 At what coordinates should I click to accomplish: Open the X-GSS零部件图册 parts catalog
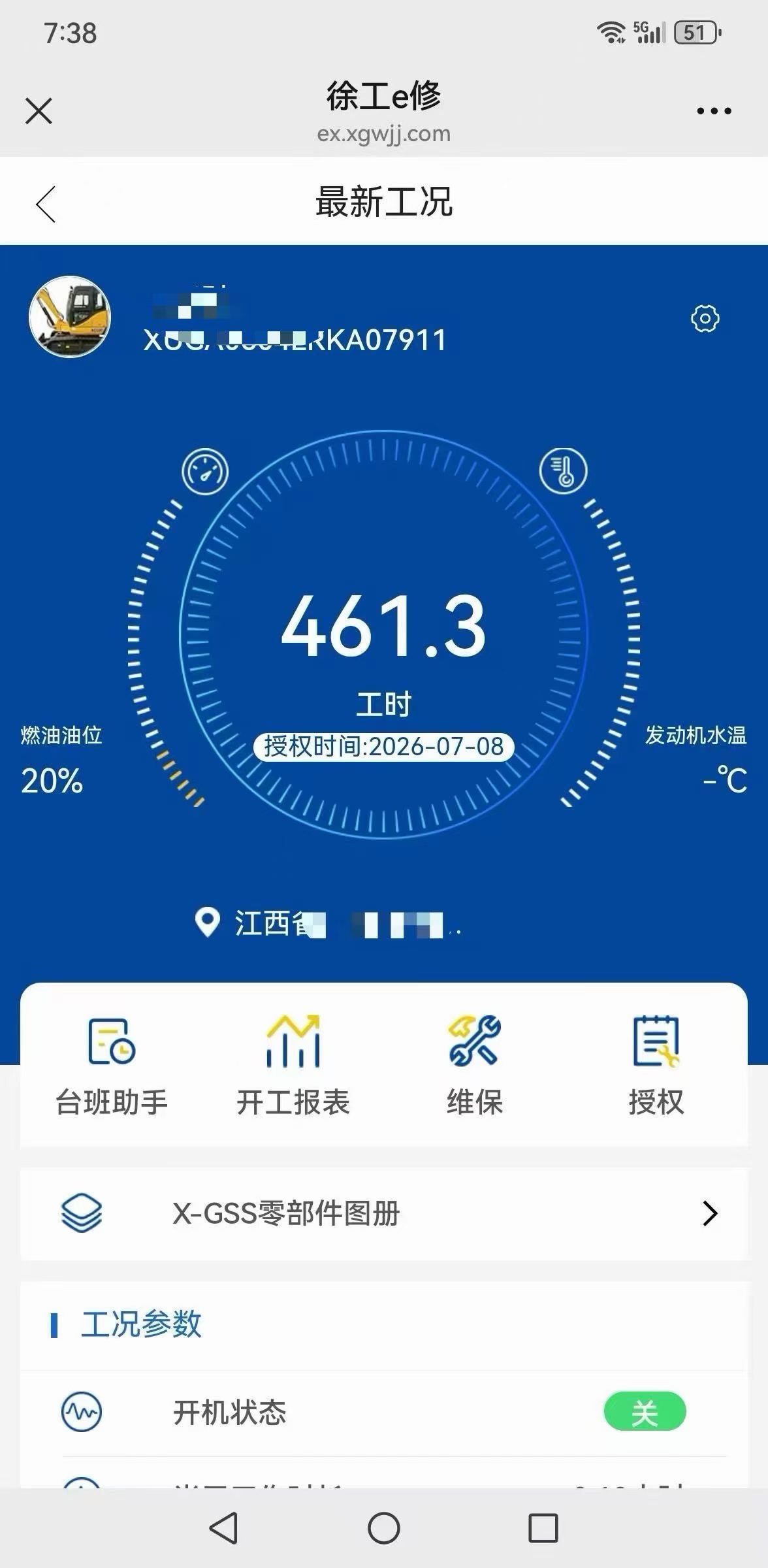click(384, 1213)
